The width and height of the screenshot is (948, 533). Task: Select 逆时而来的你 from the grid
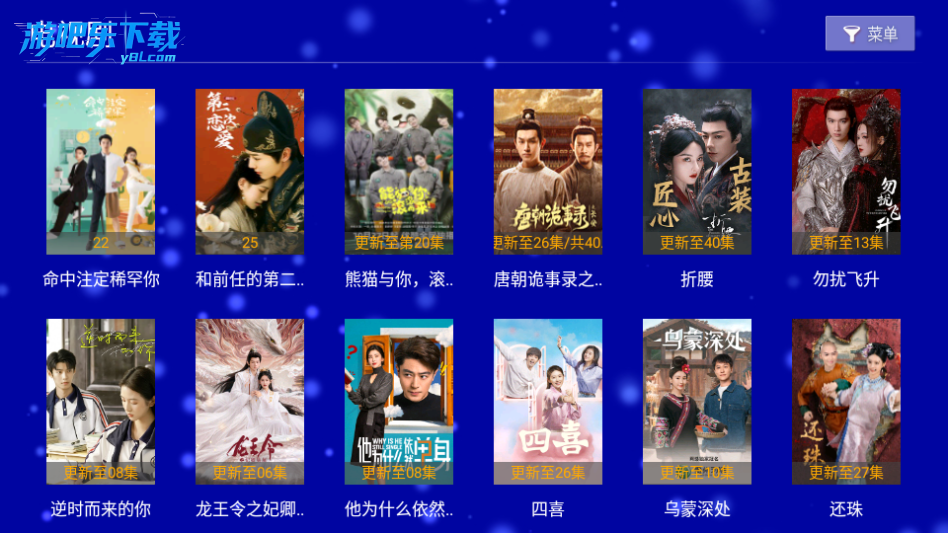point(100,402)
